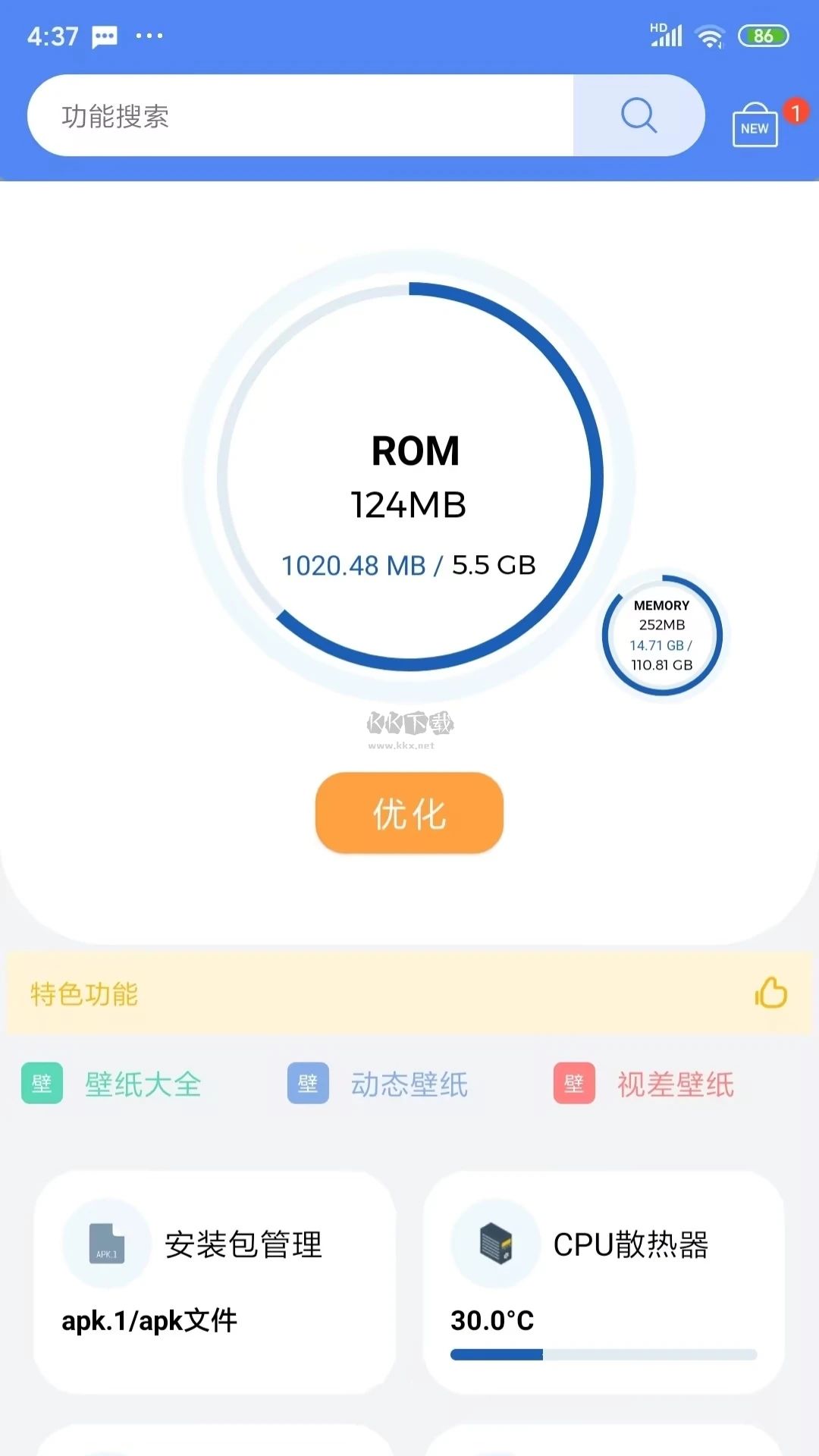819x1456 pixels.
Task: Tap the Wi-Fi indicator in status bar
Action: (709, 34)
